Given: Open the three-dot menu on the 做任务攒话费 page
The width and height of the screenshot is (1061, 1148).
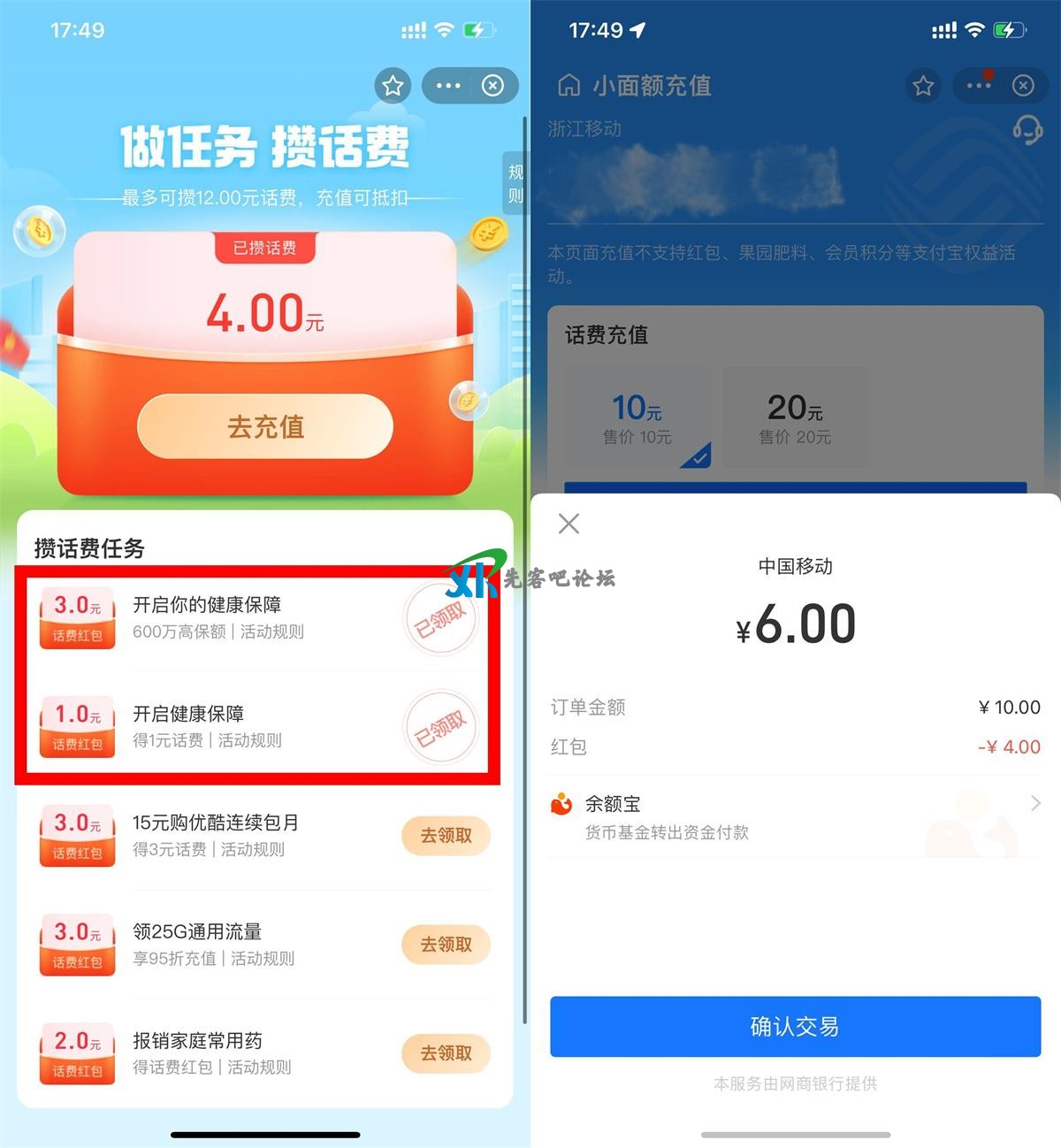Looking at the screenshot, I should point(448,86).
